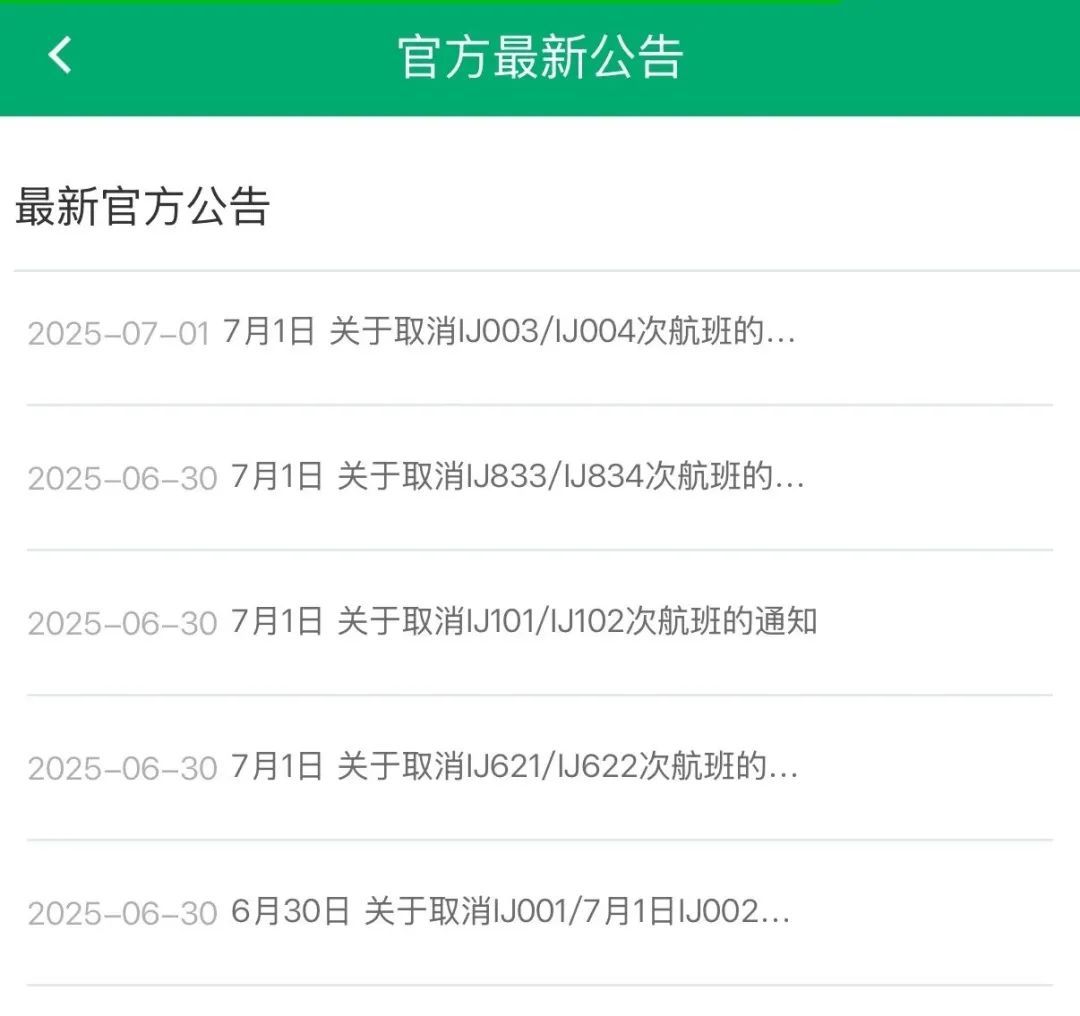
Task: Select the IJ621/IJ622 cancellation announcement
Action: [x=515, y=767]
